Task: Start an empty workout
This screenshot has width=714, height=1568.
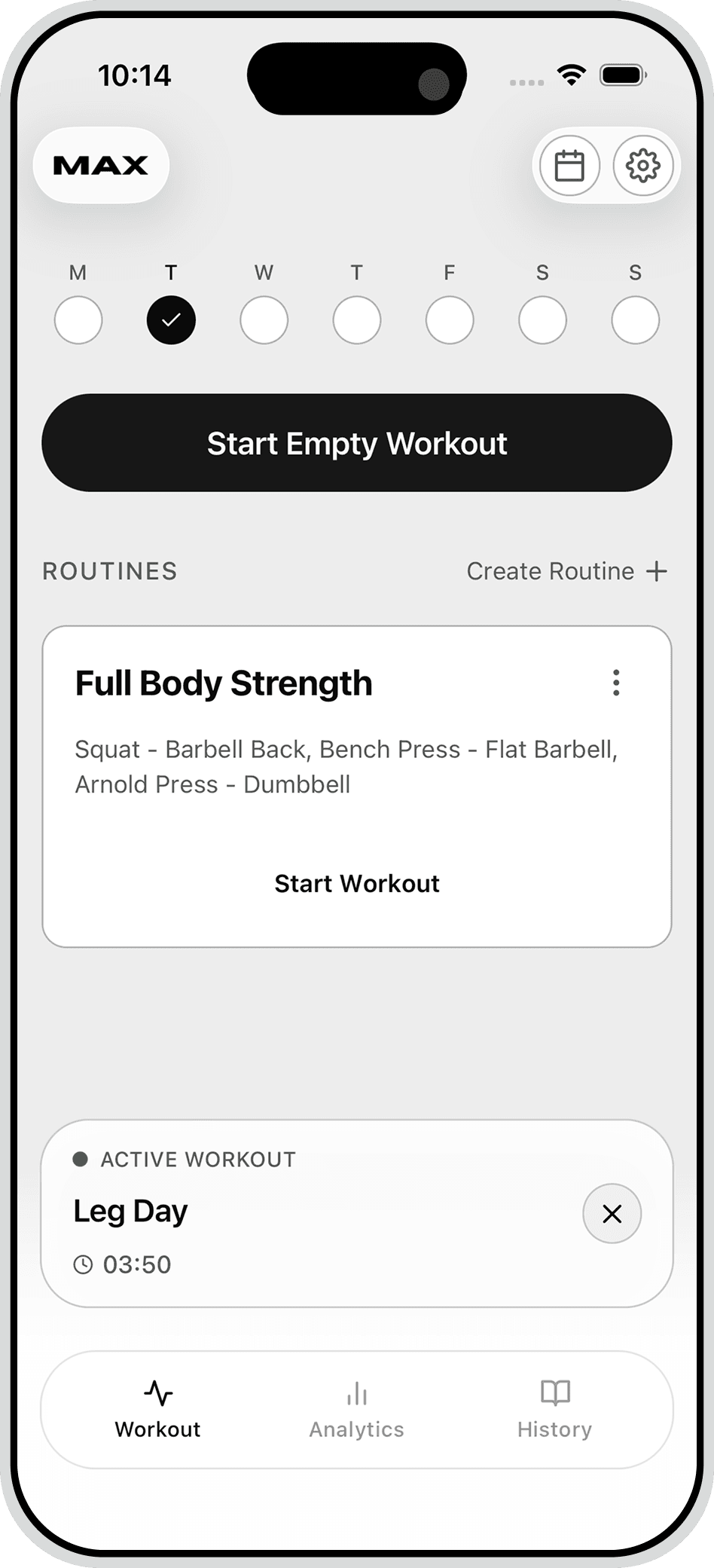Action: tap(356, 443)
